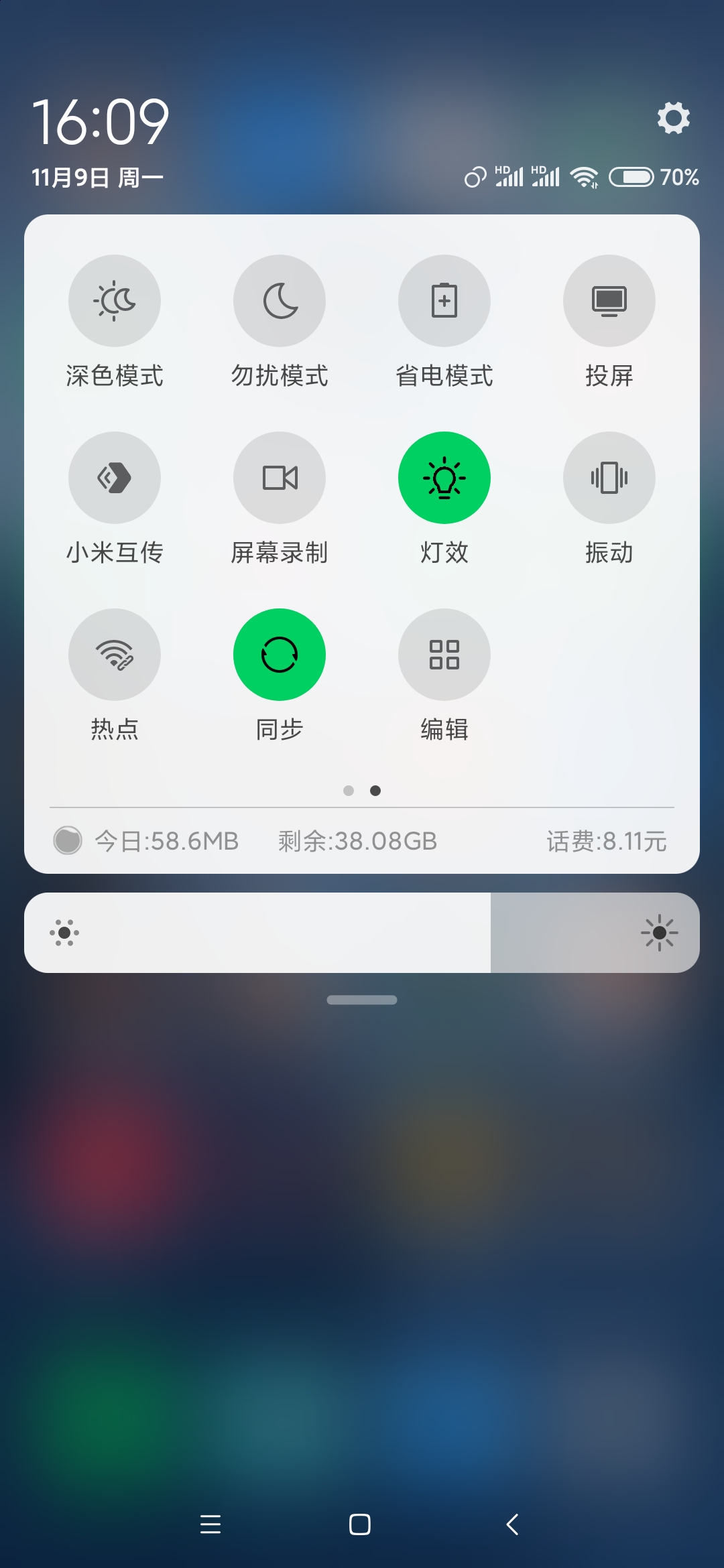Viewport: 724px width, 1568px height.
Task: Turn on battery saver (省电模式)
Action: 444,301
